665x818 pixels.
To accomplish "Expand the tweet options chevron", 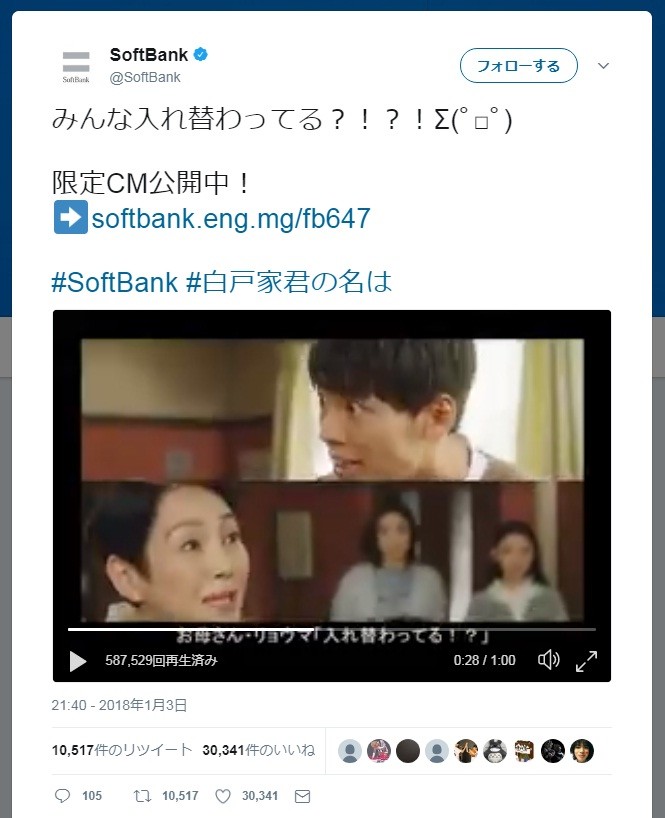I will tap(603, 66).
